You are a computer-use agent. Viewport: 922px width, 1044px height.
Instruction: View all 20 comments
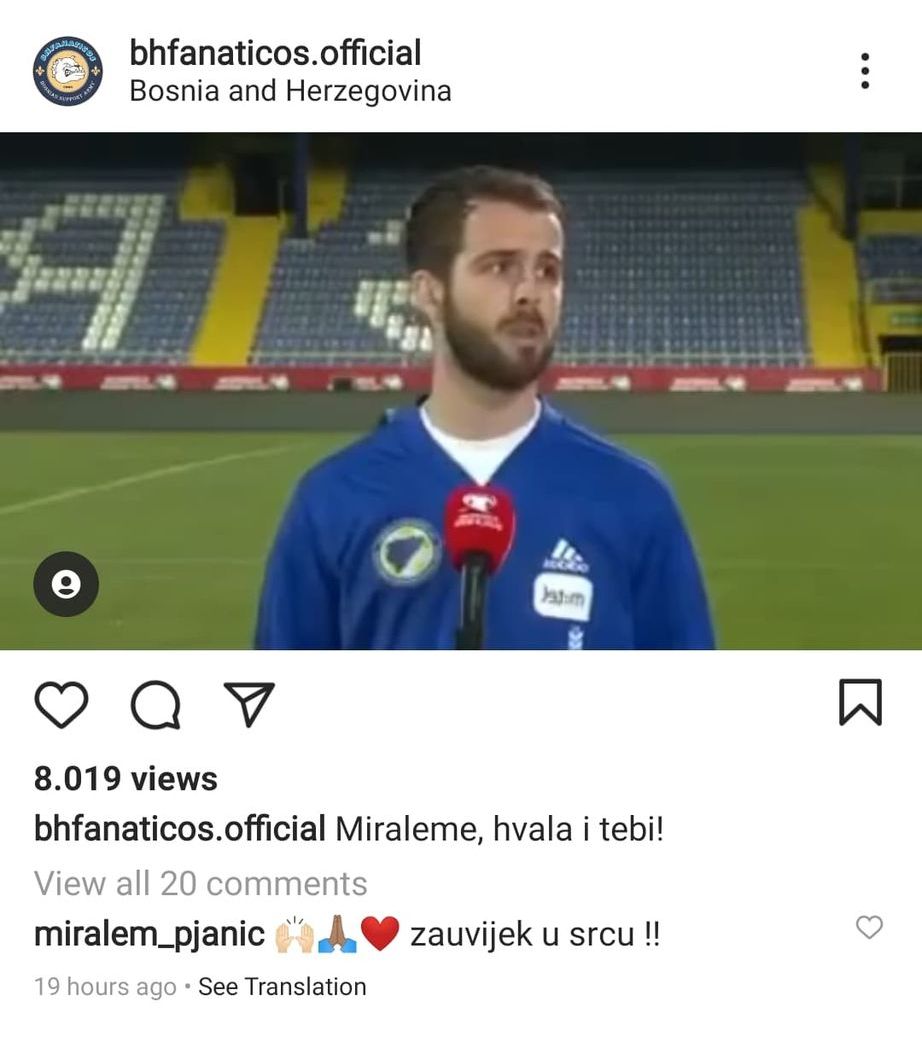pos(200,883)
